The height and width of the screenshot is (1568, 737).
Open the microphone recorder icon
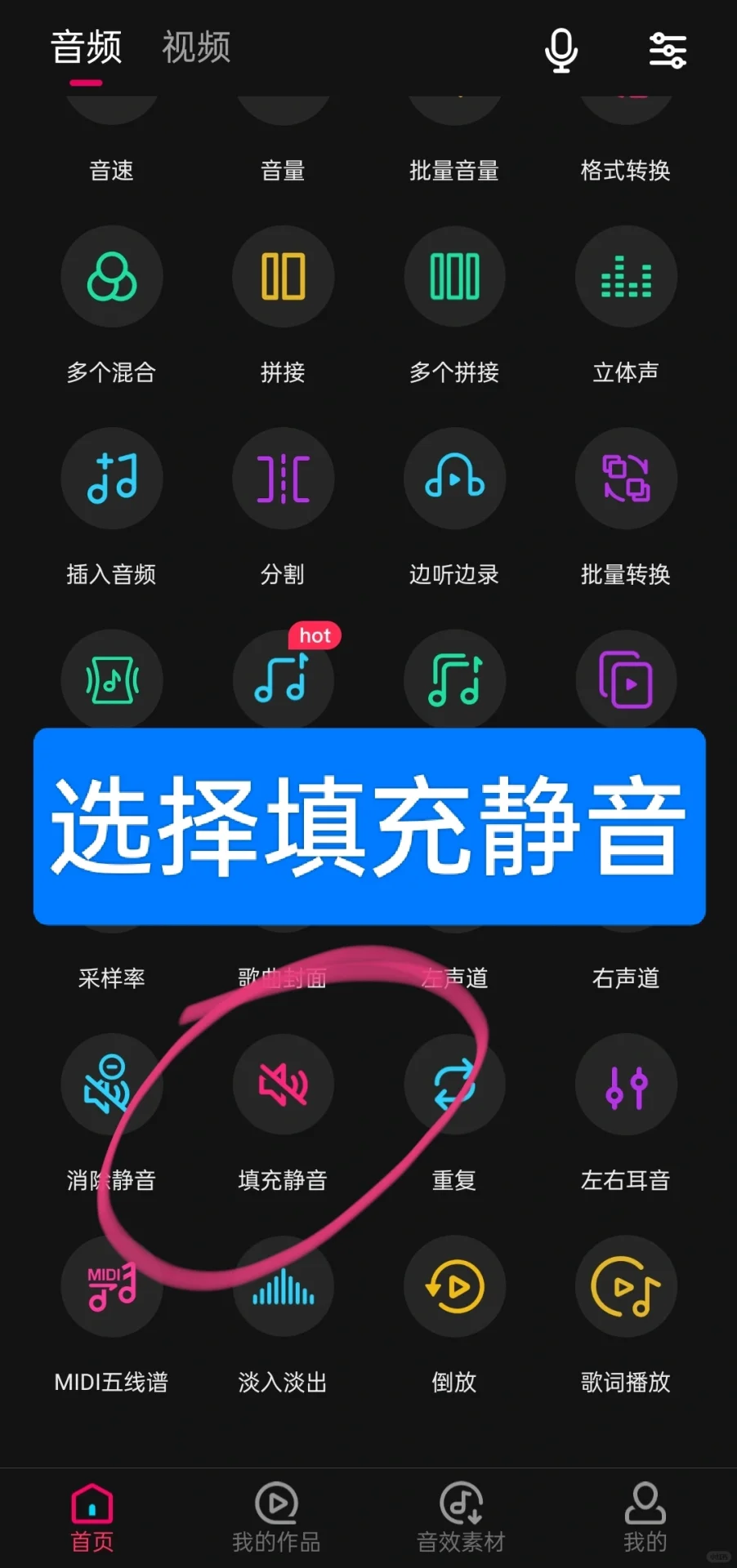pos(561,50)
